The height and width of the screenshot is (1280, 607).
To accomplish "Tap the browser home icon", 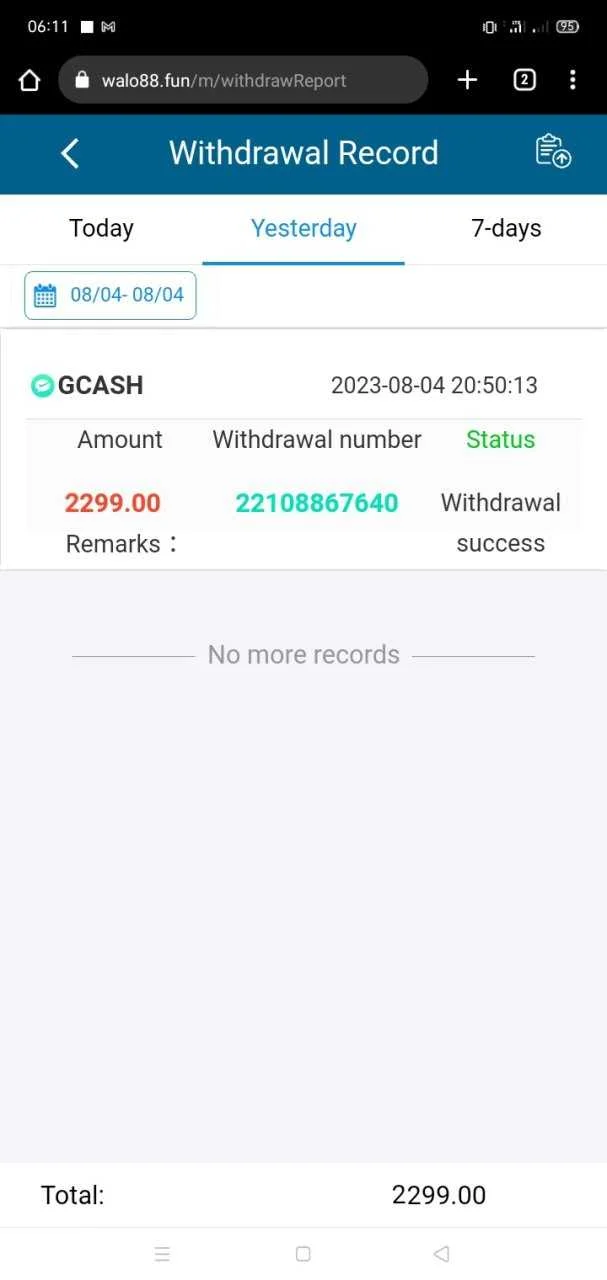I will [30, 80].
